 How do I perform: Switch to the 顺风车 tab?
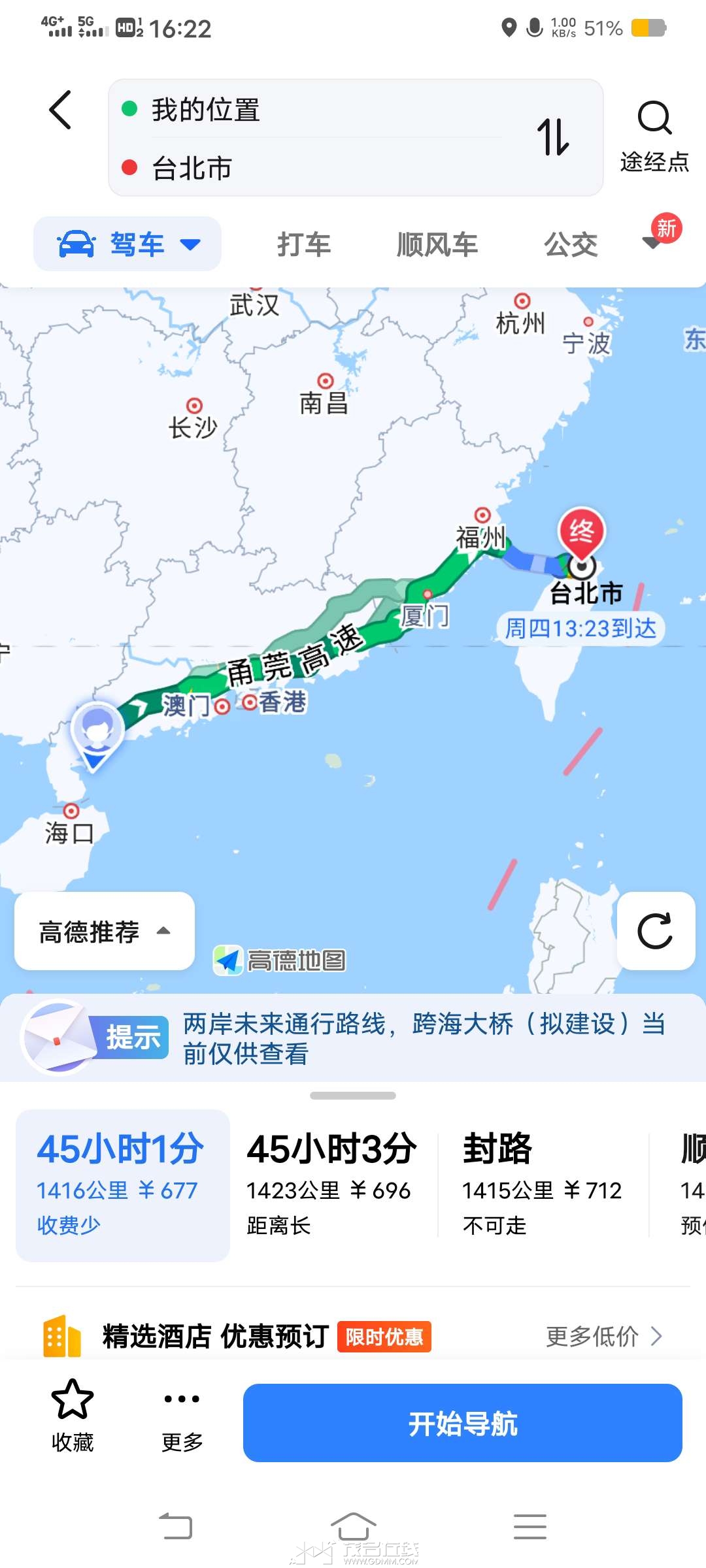tap(437, 244)
